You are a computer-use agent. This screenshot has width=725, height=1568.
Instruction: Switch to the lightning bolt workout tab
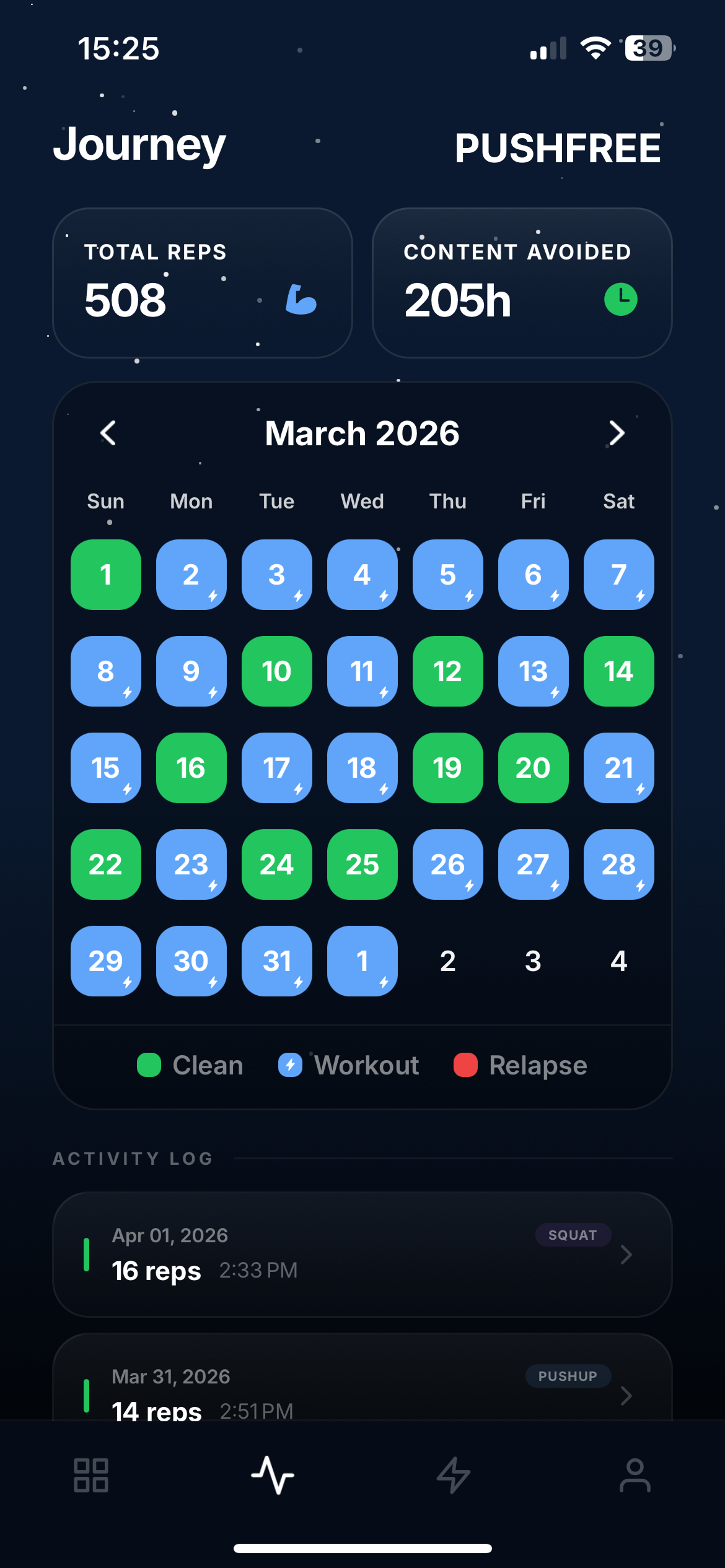(453, 1475)
